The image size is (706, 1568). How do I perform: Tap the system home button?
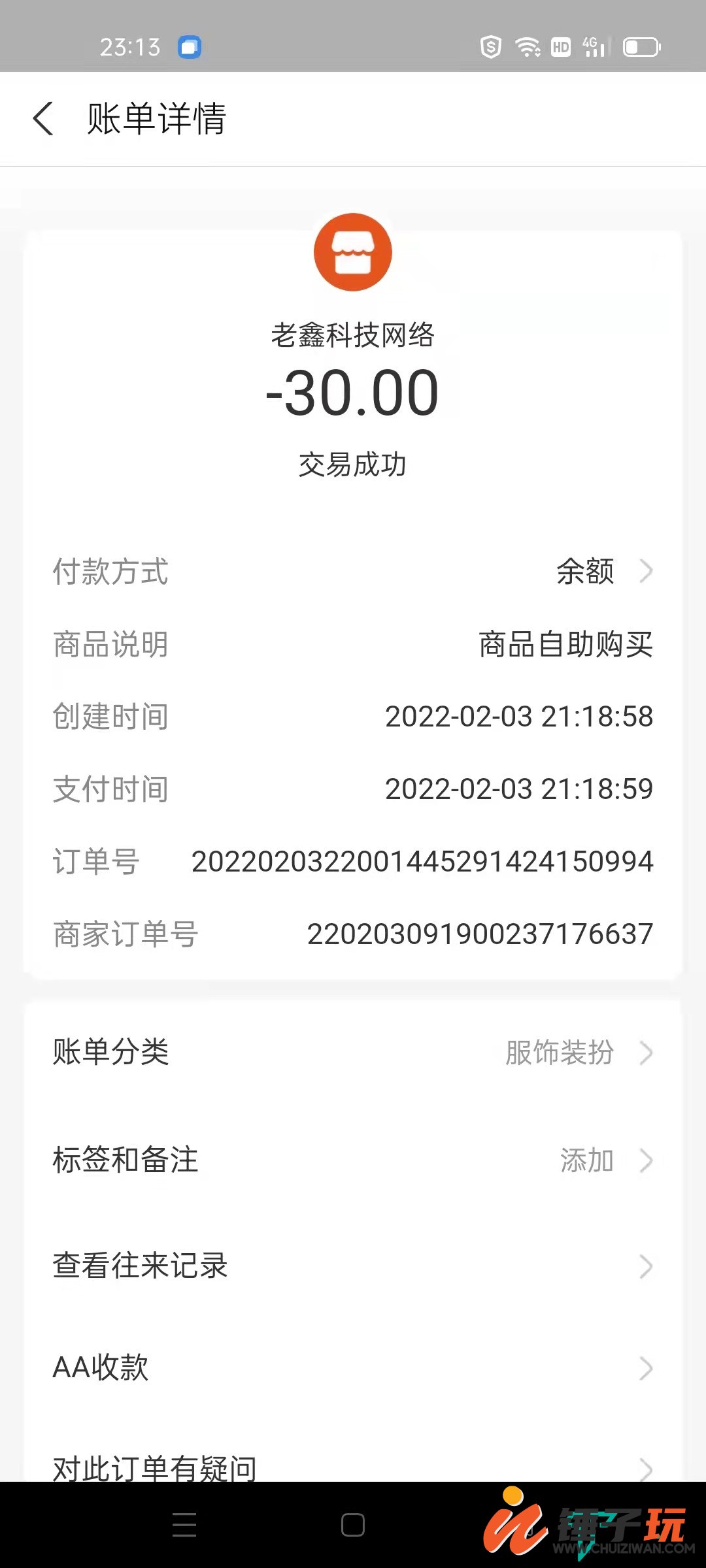point(353,1525)
